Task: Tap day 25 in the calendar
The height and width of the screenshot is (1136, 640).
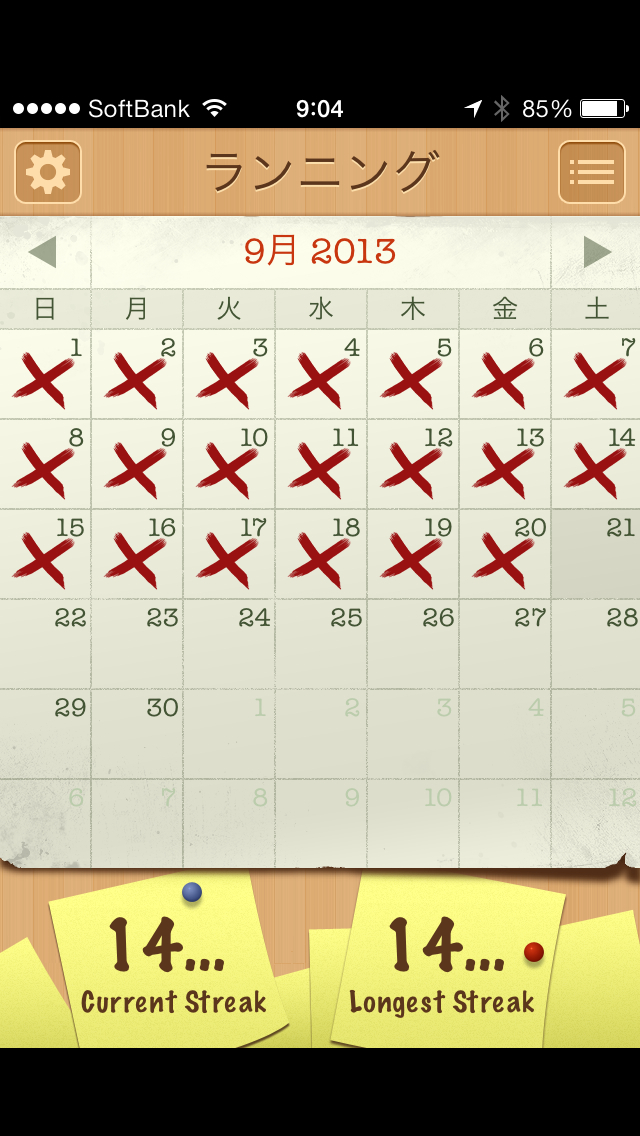Action: click(321, 645)
